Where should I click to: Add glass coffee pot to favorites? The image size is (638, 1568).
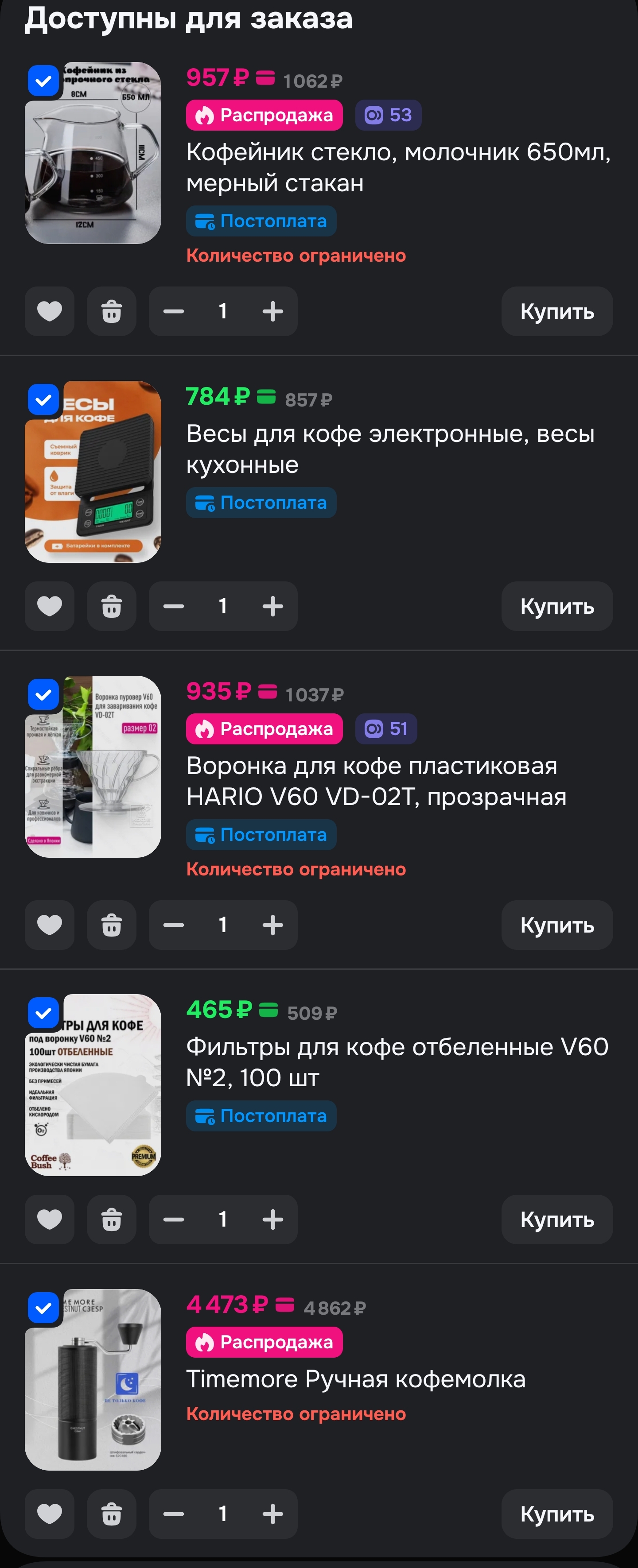point(49,311)
